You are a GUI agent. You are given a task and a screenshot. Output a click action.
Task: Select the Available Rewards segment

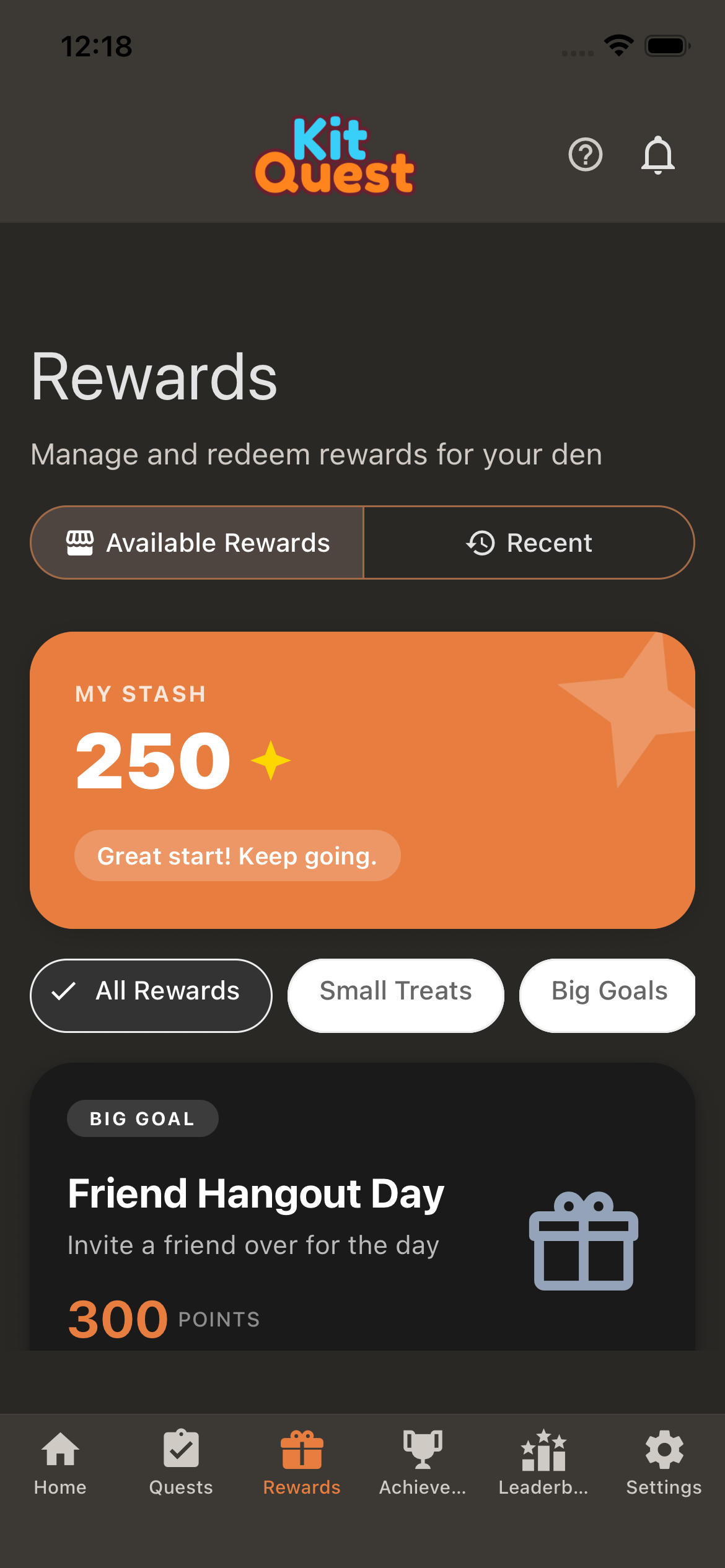pyautogui.click(x=197, y=542)
